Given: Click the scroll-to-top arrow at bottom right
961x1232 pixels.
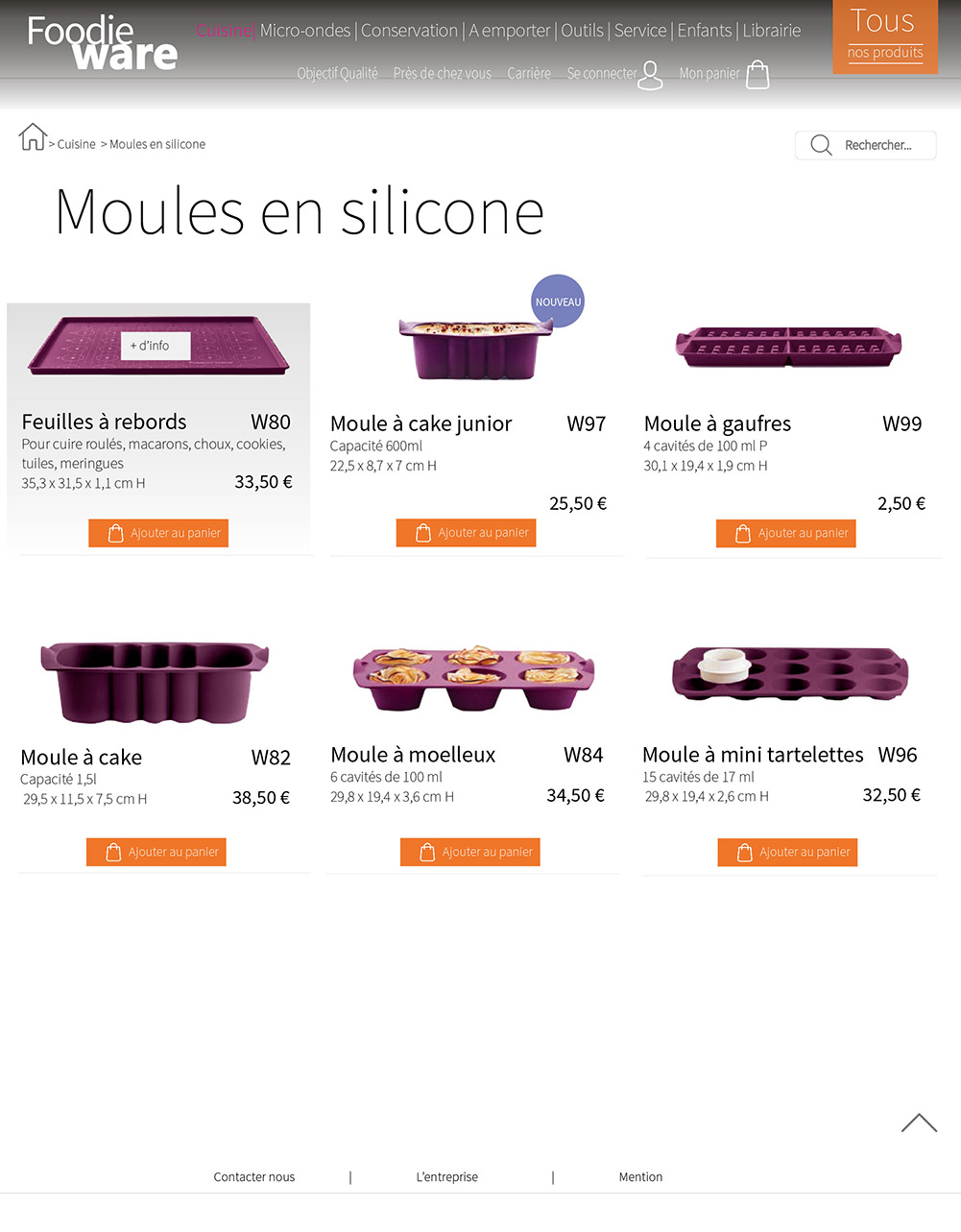Looking at the screenshot, I should point(919,1123).
